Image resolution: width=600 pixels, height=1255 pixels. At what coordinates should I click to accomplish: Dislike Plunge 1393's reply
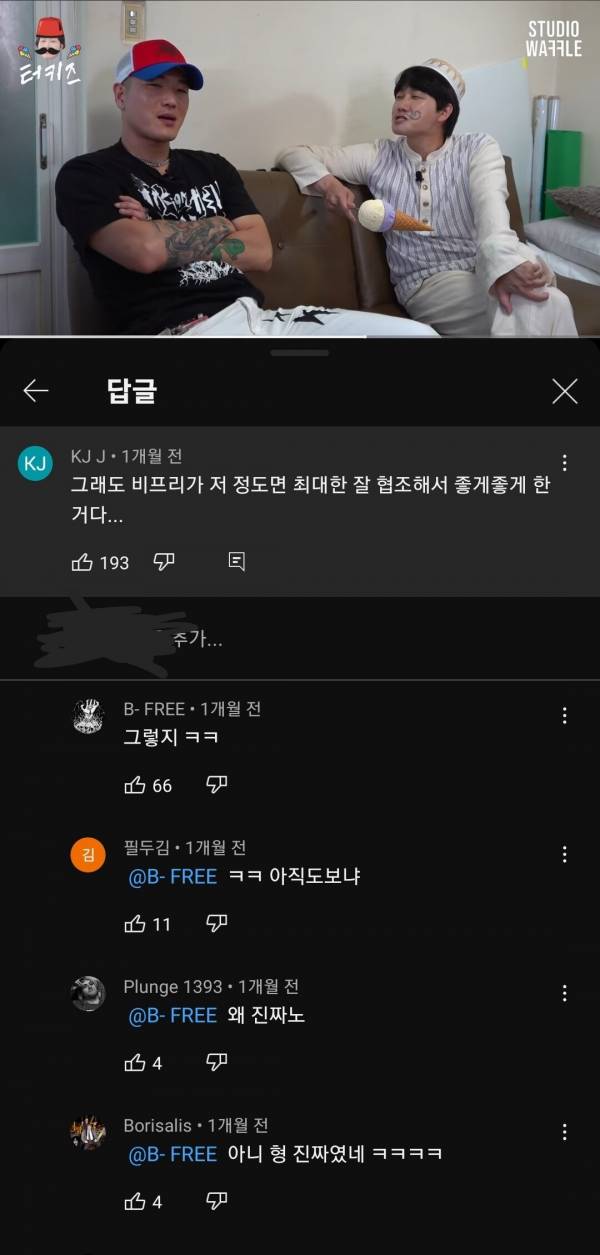(216, 1063)
